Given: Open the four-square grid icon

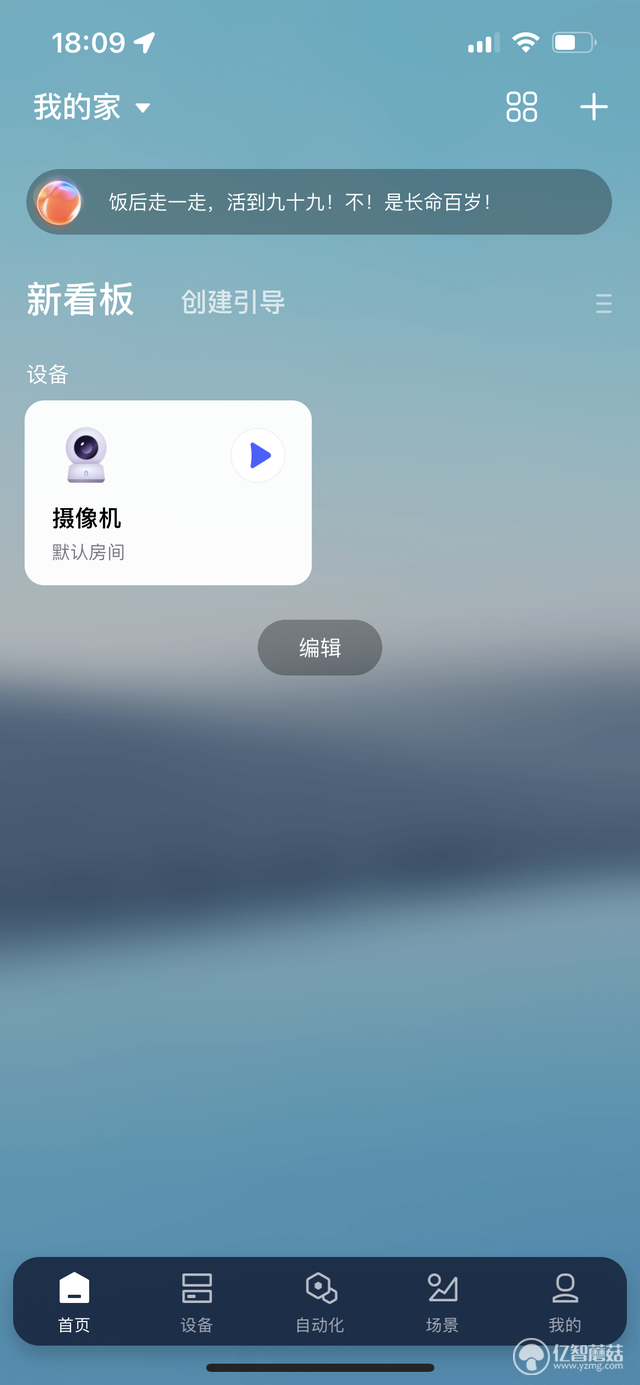Looking at the screenshot, I should (x=522, y=107).
